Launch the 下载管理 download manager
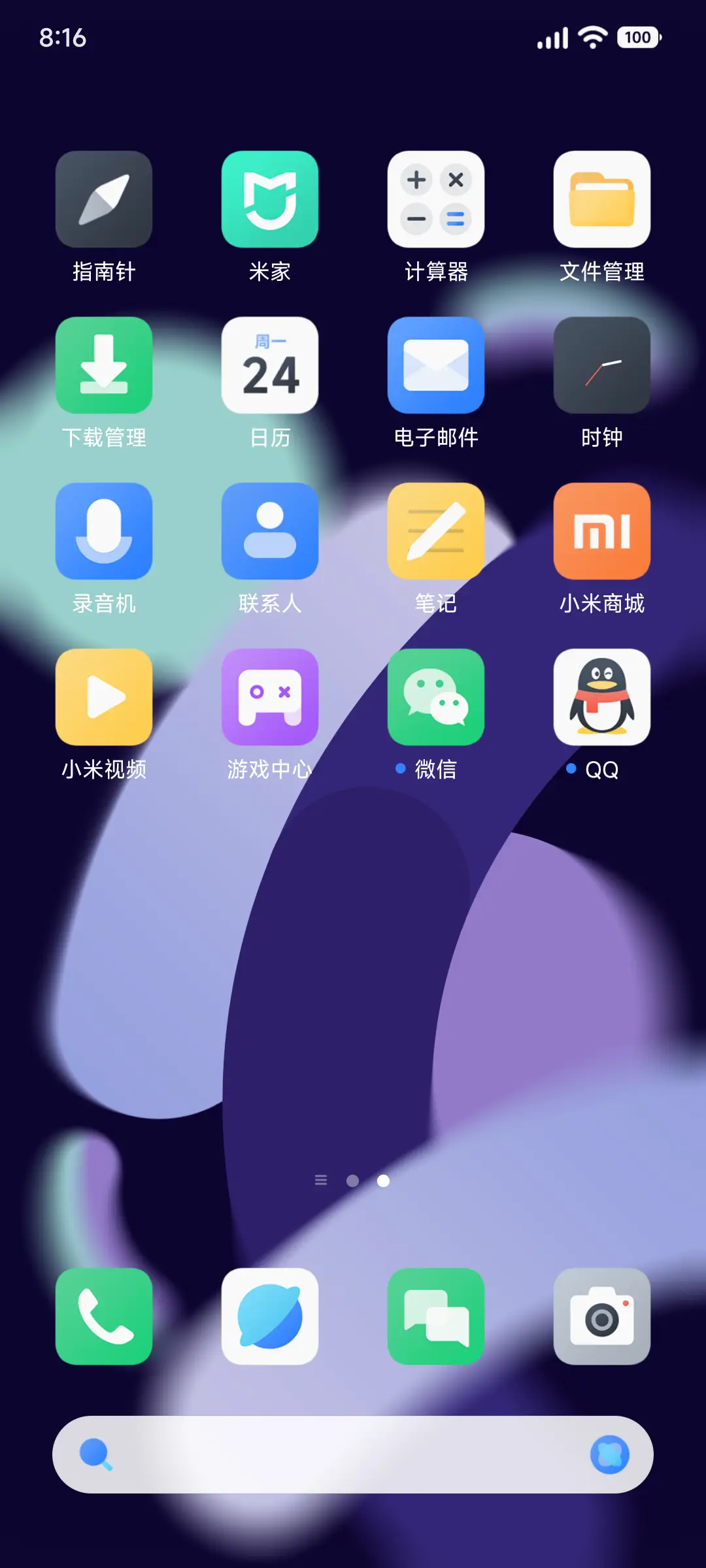The image size is (706, 1568). click(x=105, y=366)
